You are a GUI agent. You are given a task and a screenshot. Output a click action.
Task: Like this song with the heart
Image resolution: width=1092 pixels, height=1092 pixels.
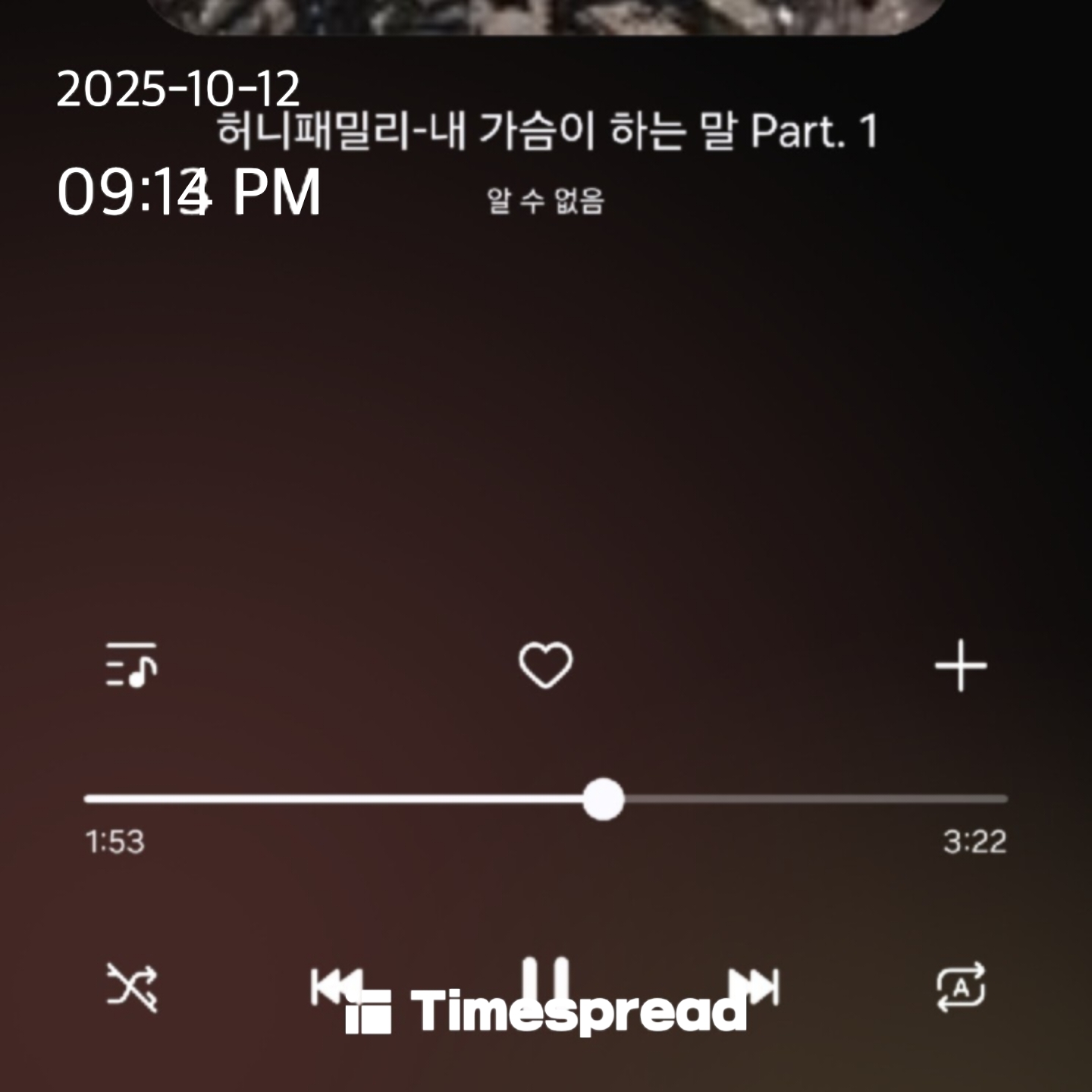click(545, 665)
